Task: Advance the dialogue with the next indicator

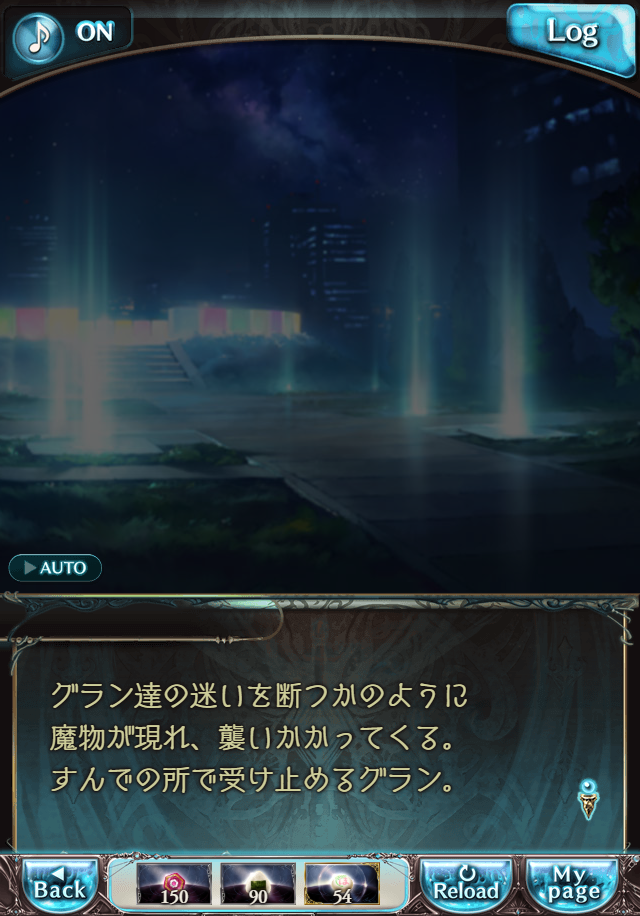Action: click(588, 798)
